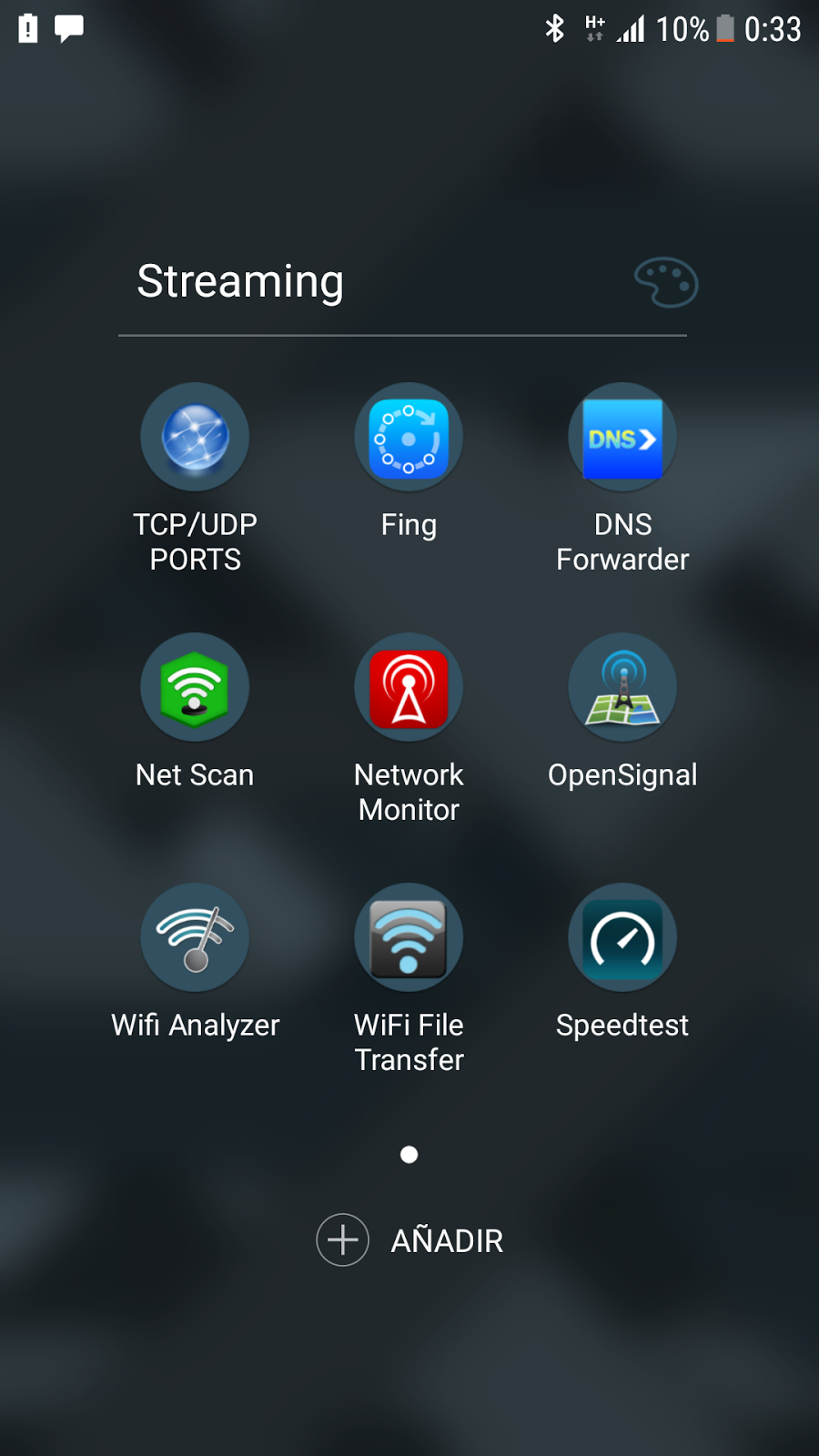Tap AÑADIR to add apps
Screen dimensions: 819x1456
[410, 1240]
